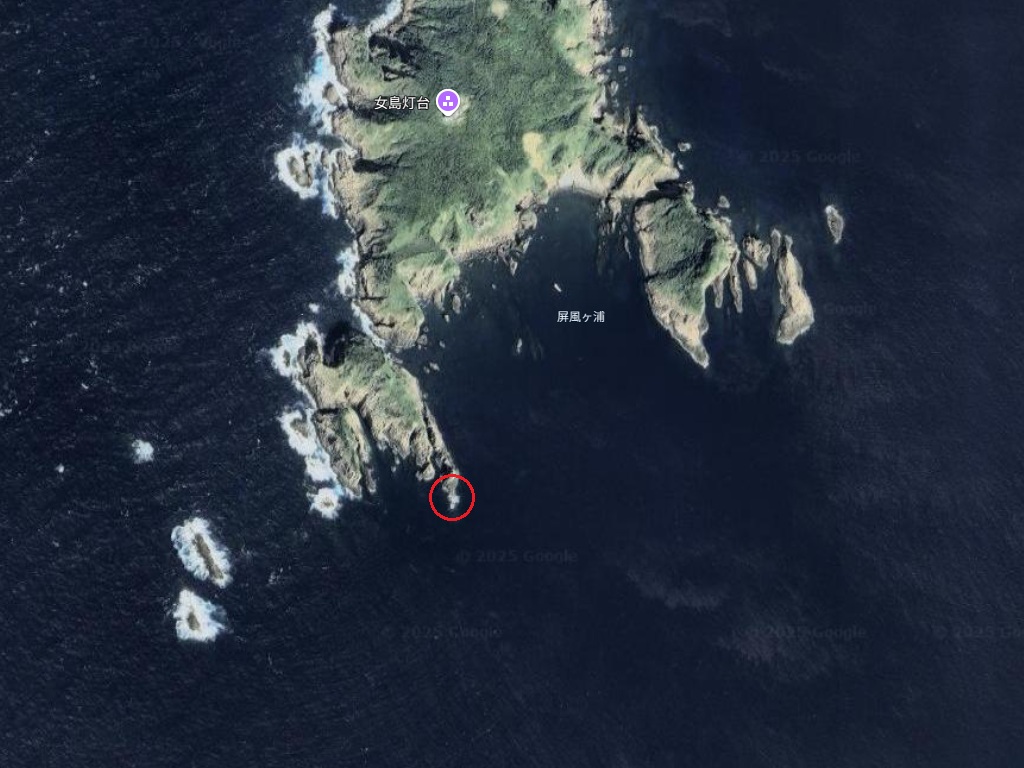
Task: Open the 女島灯台 place marker
Action: point(448,101)
